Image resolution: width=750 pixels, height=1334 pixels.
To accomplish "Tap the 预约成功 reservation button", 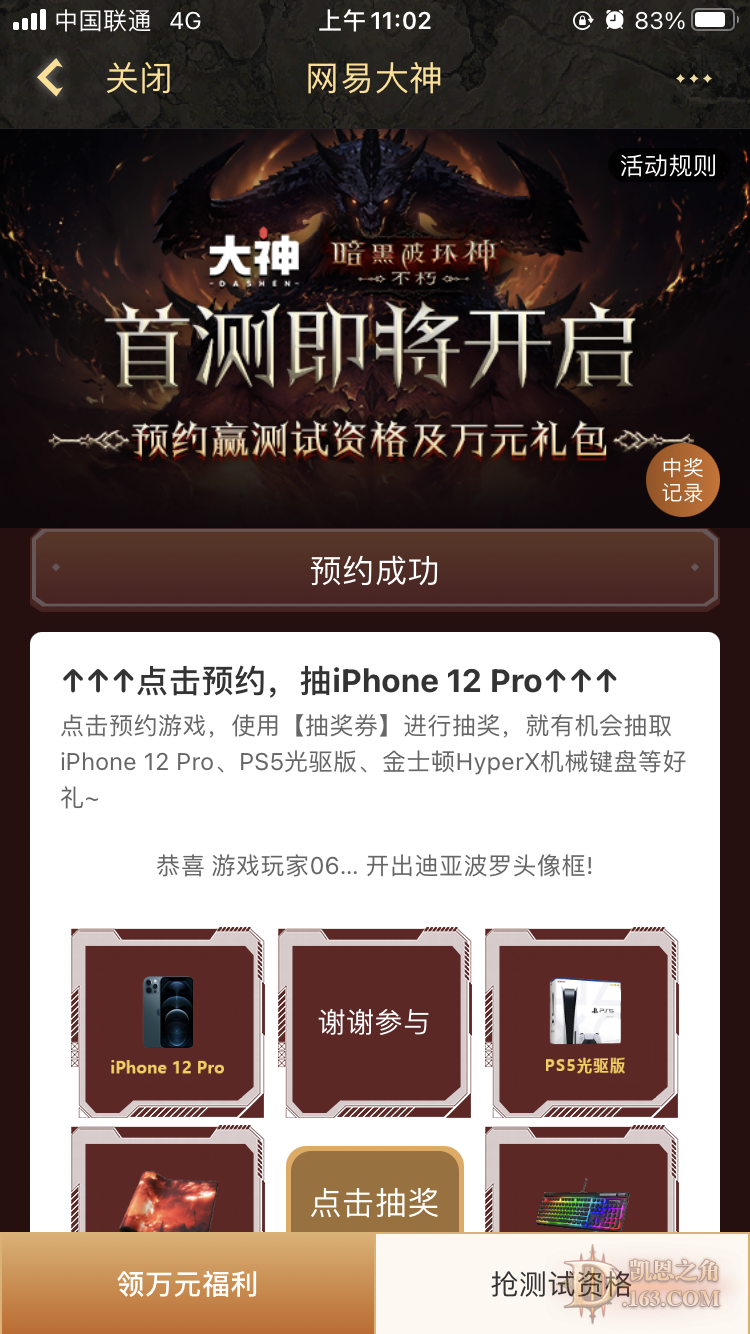I will click(x=375, y=570).
